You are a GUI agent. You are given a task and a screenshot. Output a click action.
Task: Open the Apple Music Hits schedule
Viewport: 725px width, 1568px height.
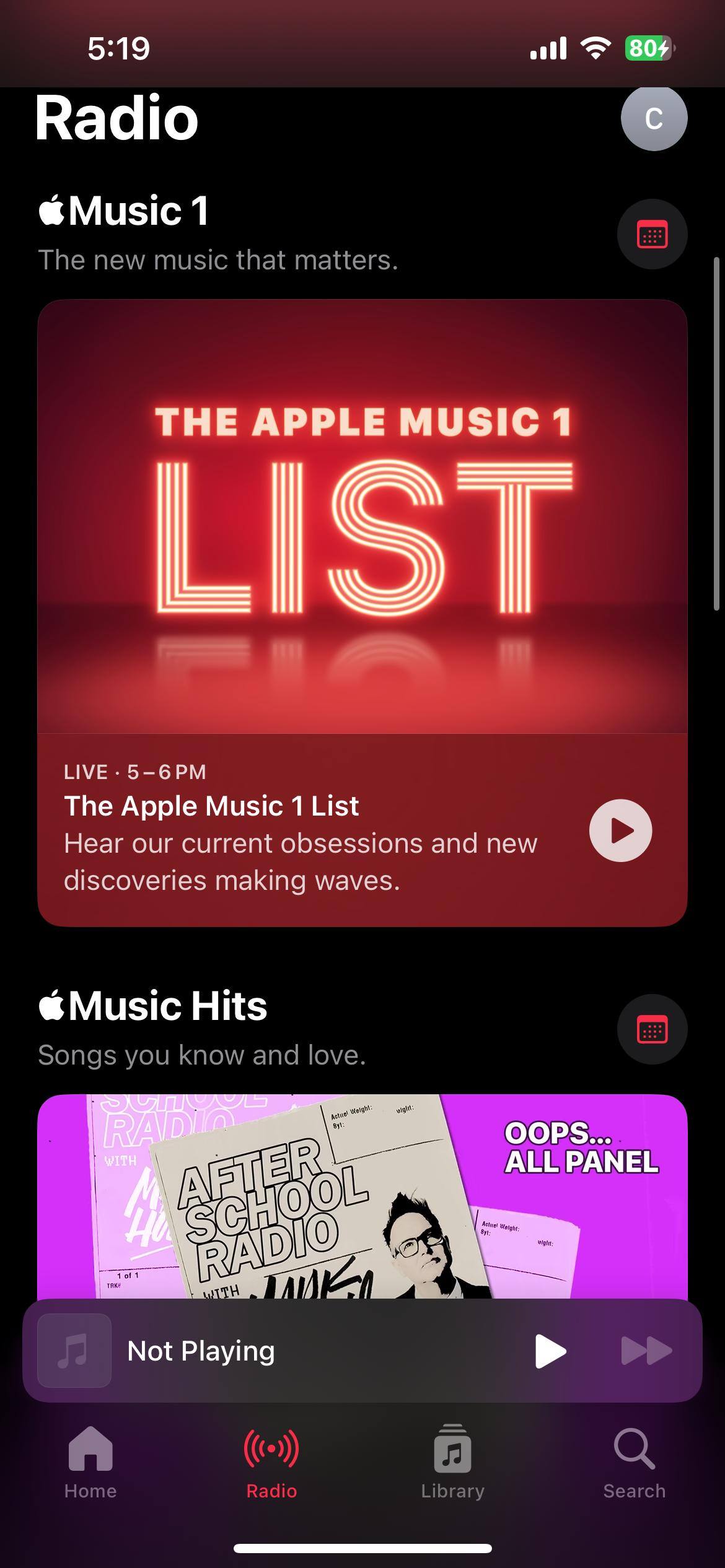coord(652,1030)
